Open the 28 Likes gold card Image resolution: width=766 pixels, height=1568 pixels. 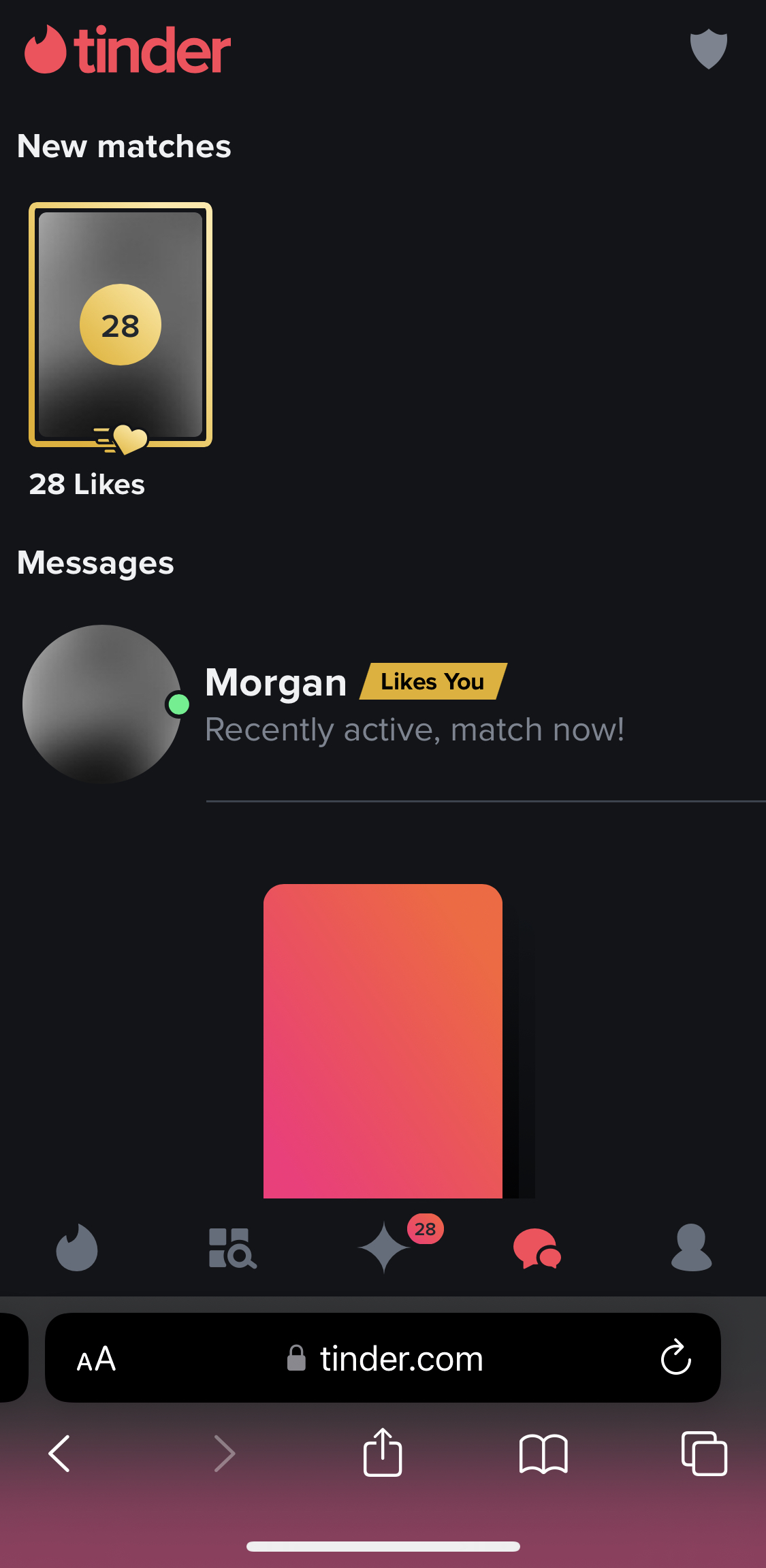pyautogui.click(x=121, y=325)
